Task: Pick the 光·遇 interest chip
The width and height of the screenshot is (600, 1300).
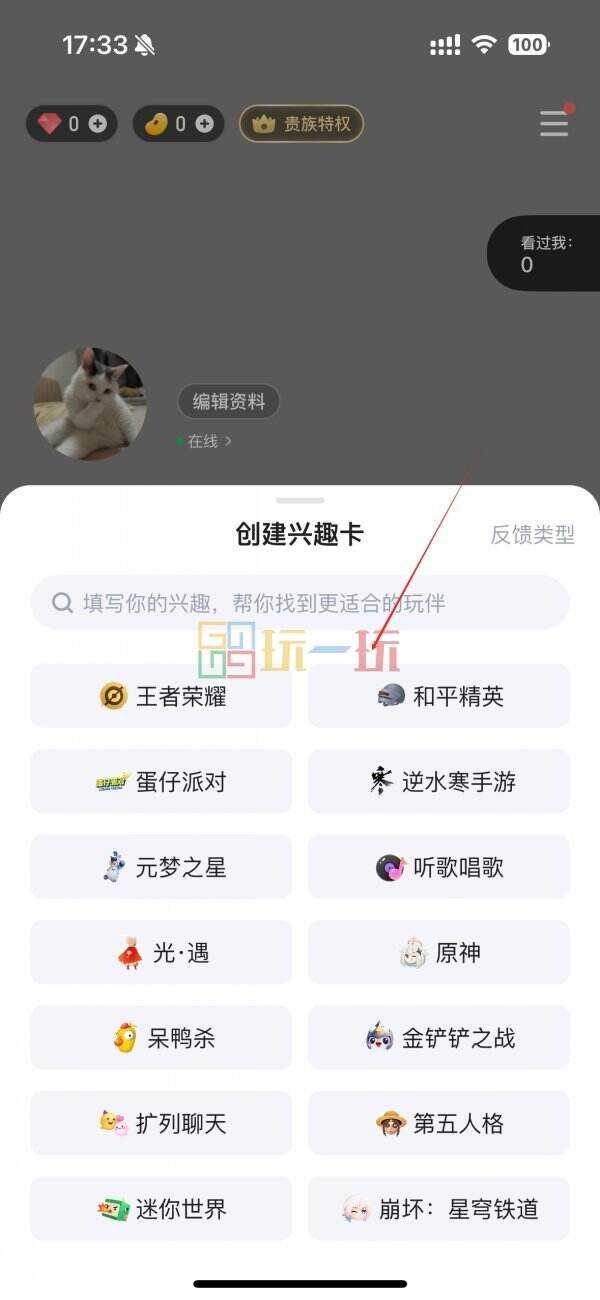Action: [x=162, y=953]
